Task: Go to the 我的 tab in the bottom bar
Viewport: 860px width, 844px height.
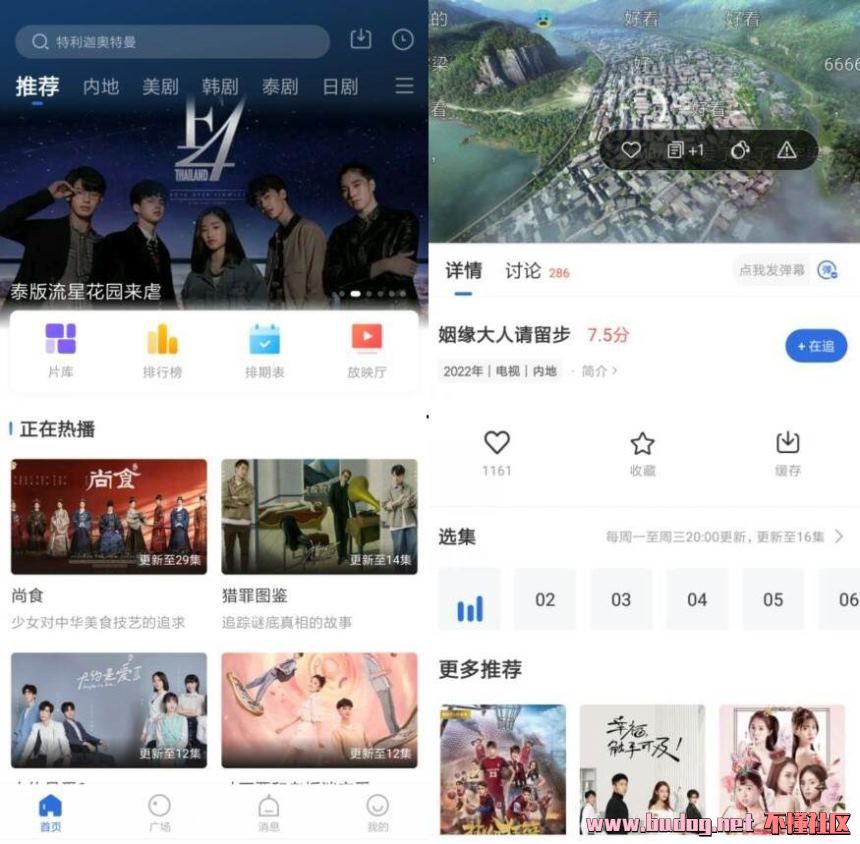Action: (x=377, y=812)
